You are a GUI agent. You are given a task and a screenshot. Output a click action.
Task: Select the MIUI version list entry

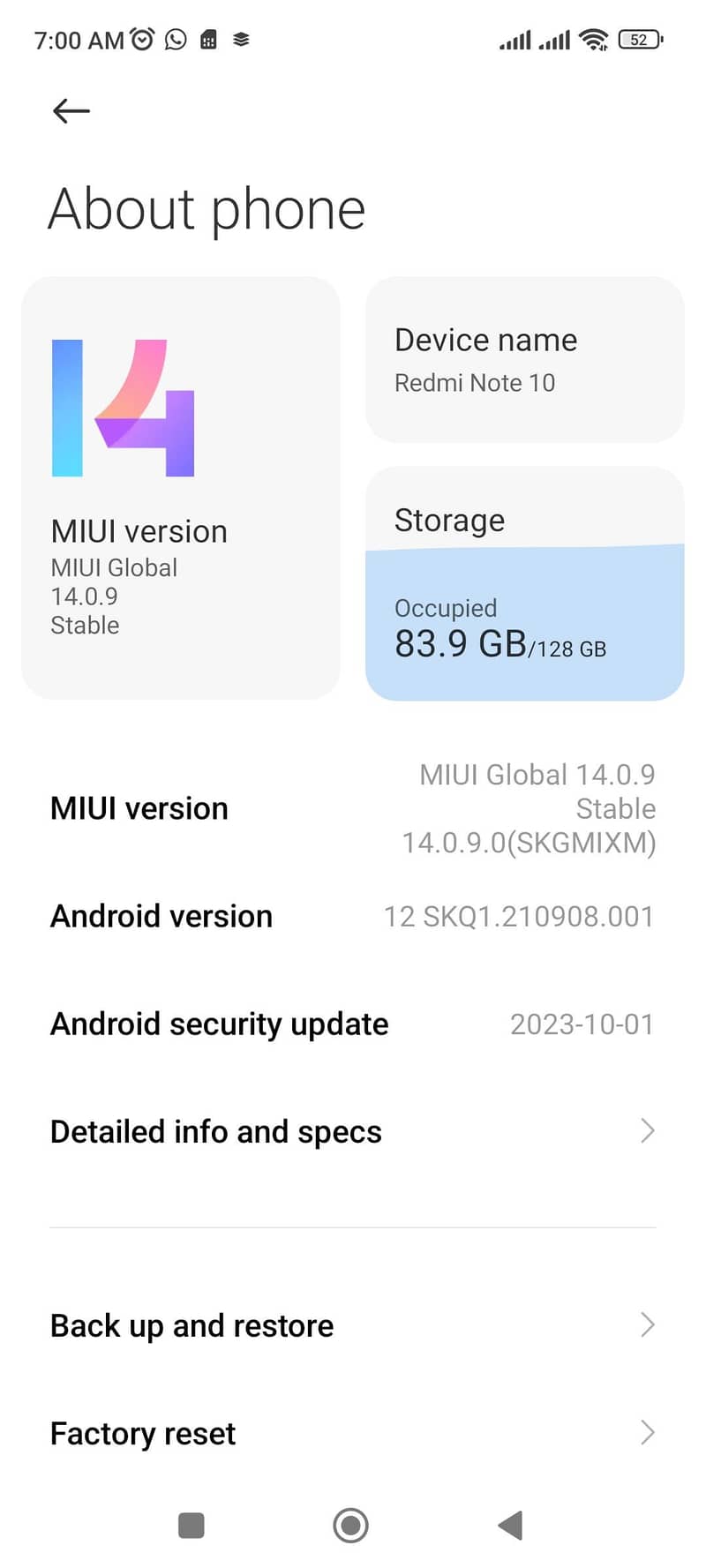353,807
